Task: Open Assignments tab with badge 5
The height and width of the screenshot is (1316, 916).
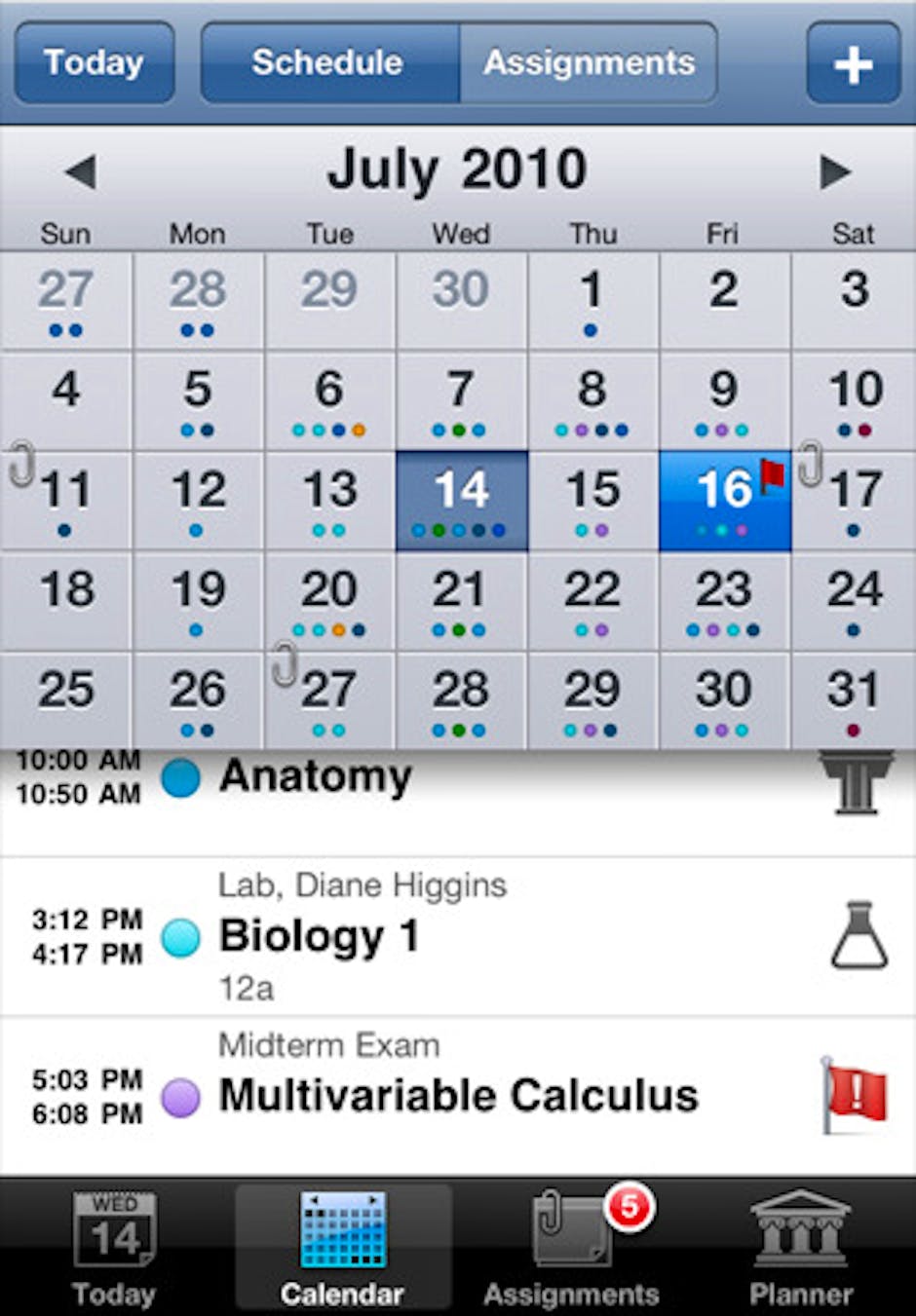Action: [x=572, y=1250]
